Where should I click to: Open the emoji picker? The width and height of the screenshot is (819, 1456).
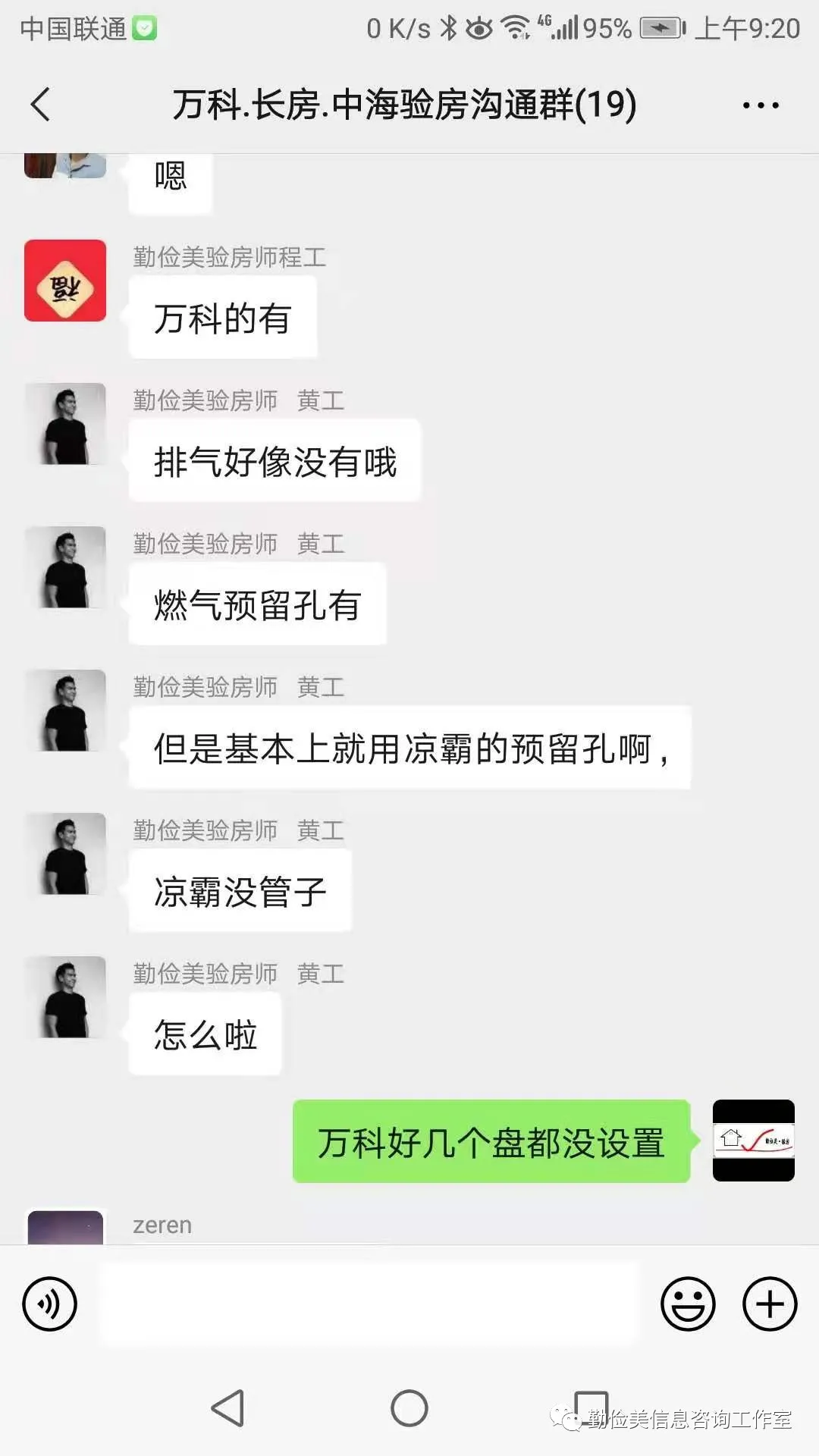tap(688, 1304)
